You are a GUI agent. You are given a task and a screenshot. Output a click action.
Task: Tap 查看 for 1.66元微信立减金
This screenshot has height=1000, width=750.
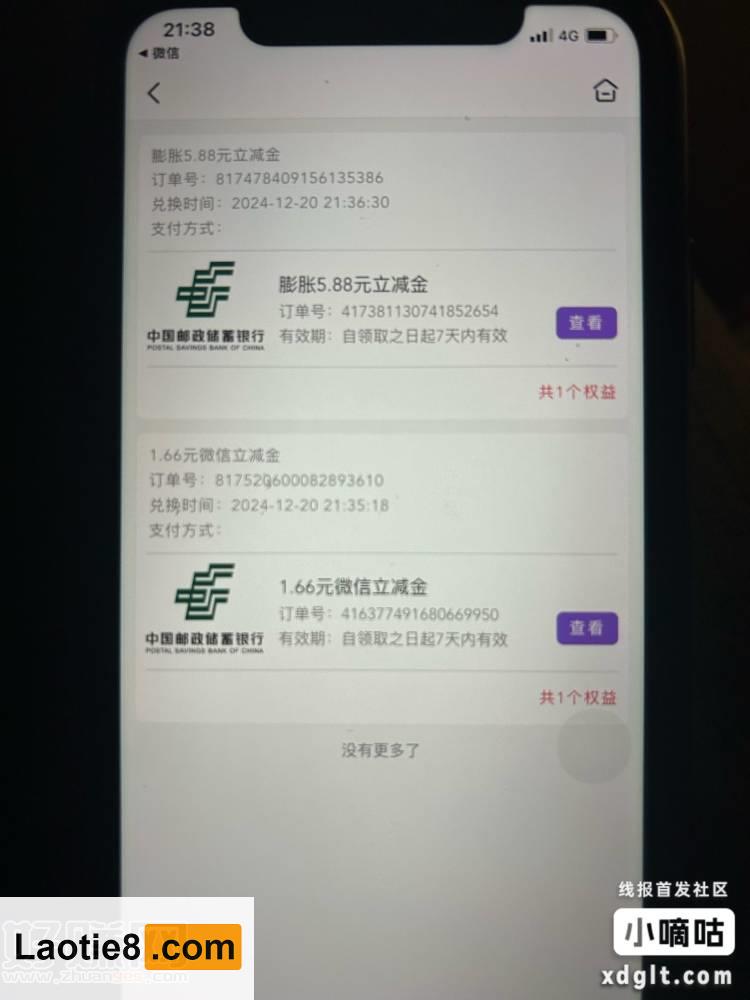[x=587, y=628]
